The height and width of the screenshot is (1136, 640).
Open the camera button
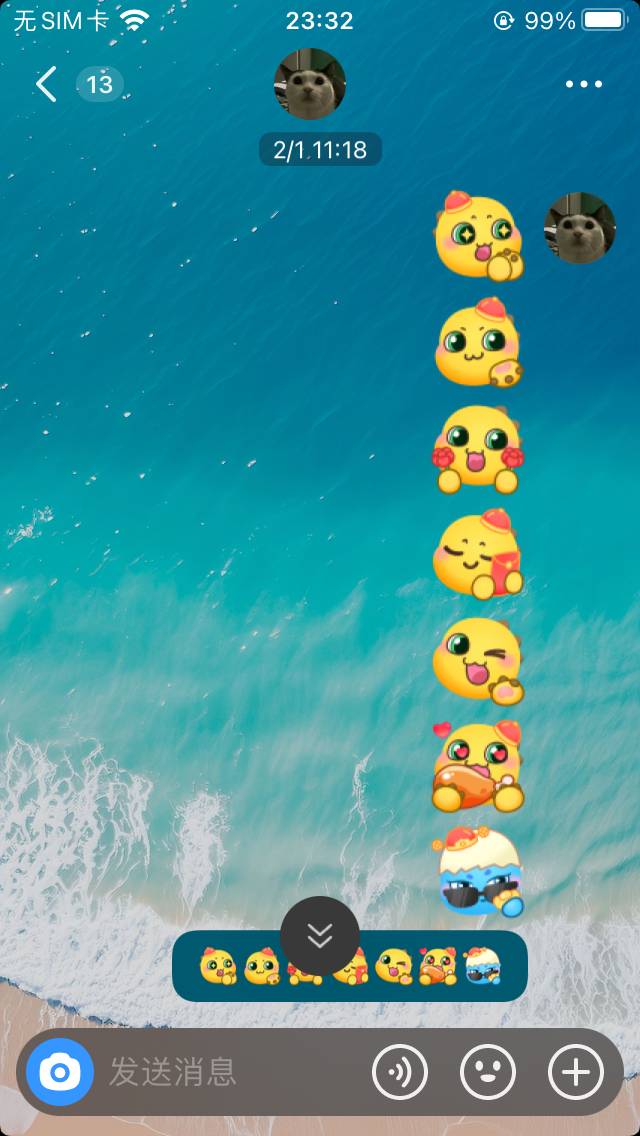point(60,1073)
